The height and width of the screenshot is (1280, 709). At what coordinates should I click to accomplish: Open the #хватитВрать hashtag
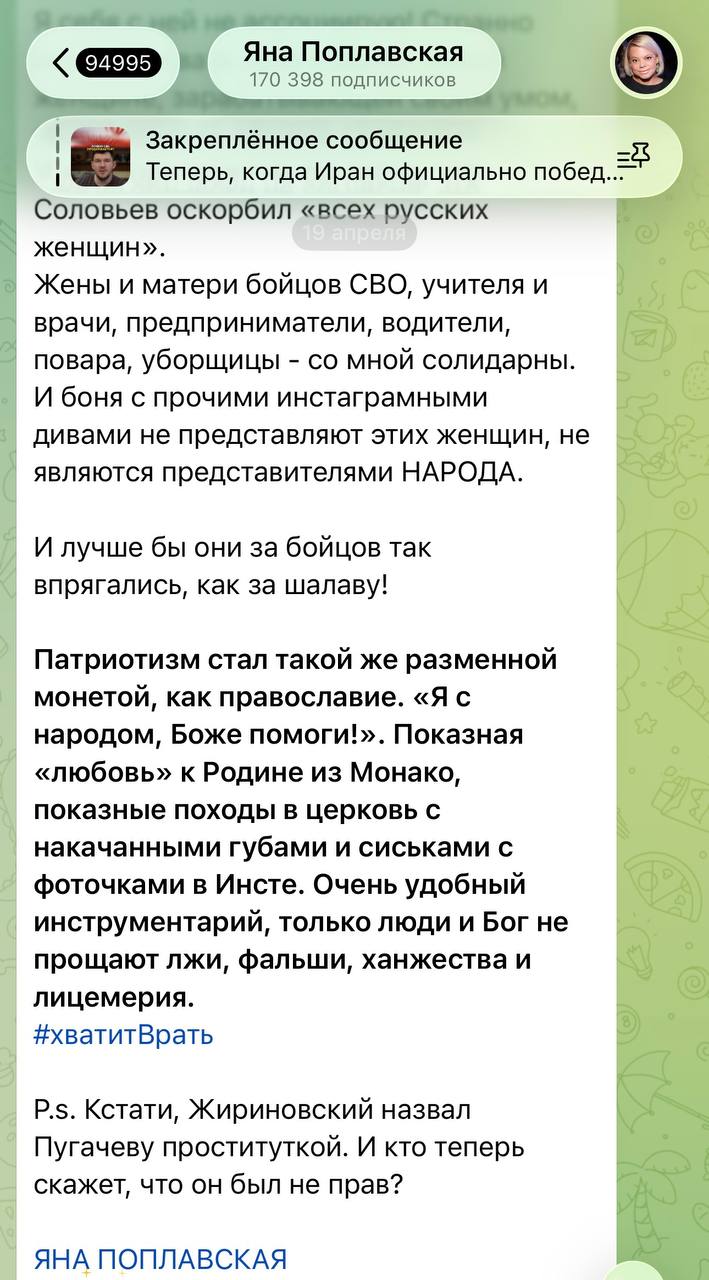(123, 1033)
